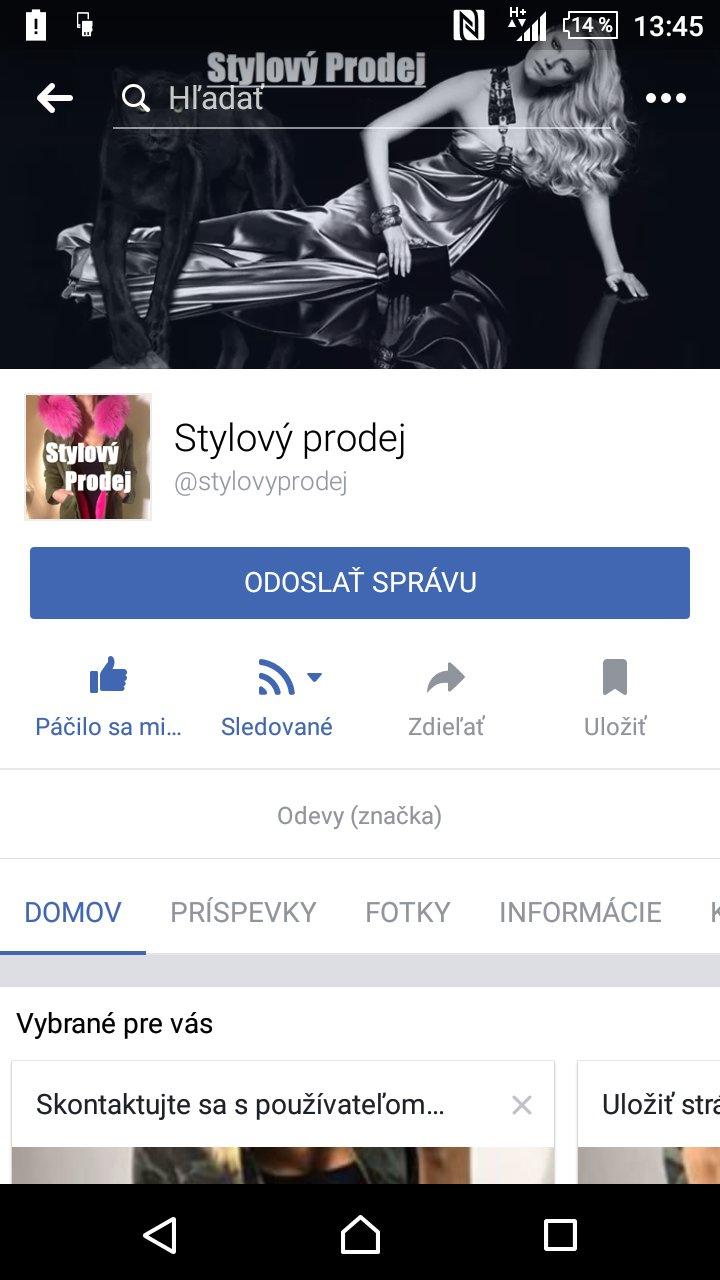Open the Stylový prodej profile picture
Screen dimensions: 720x1280
[88, 457]
